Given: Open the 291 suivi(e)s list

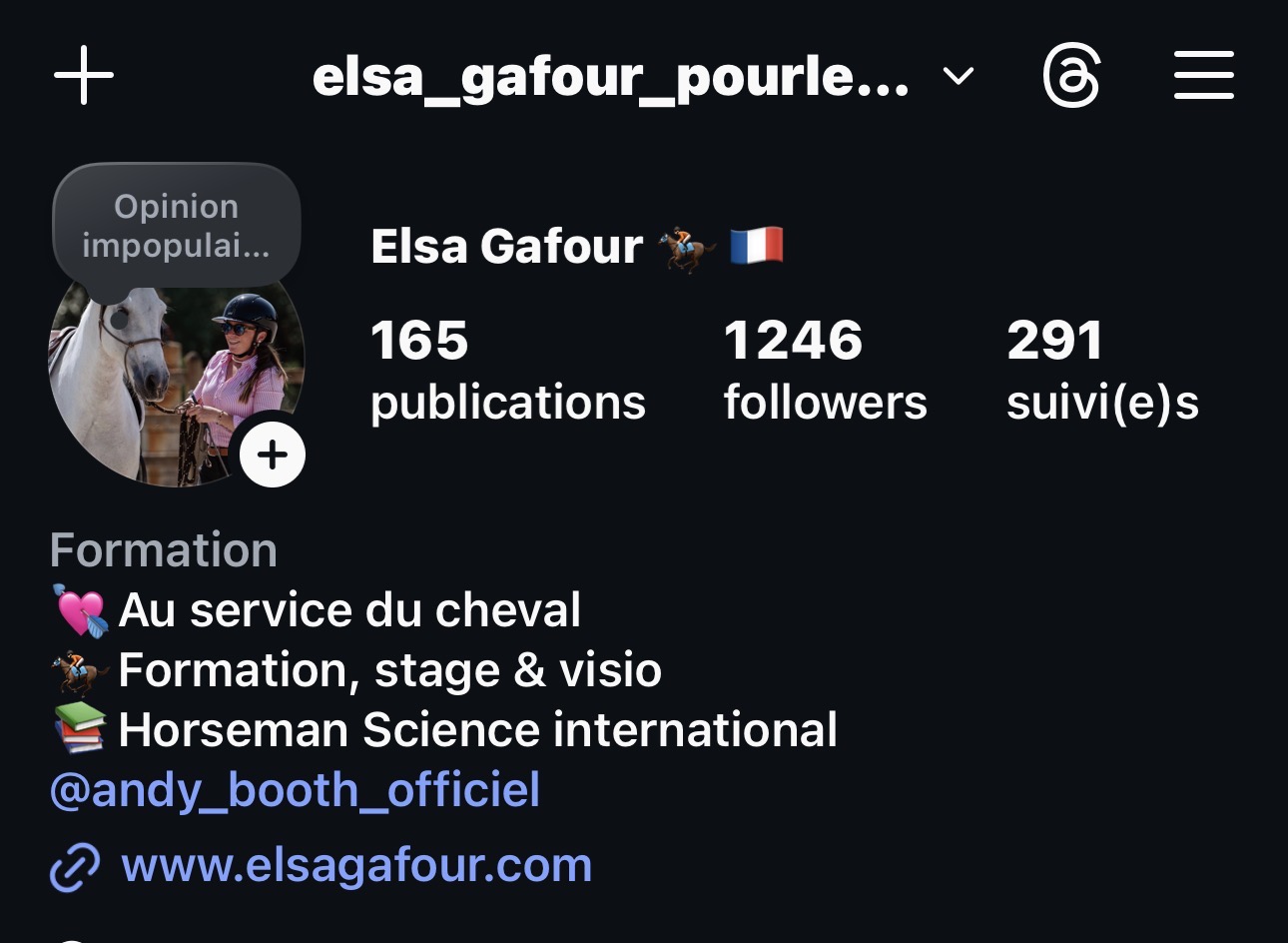Looking at the screenshot, I should click(x=1102, y=370).
